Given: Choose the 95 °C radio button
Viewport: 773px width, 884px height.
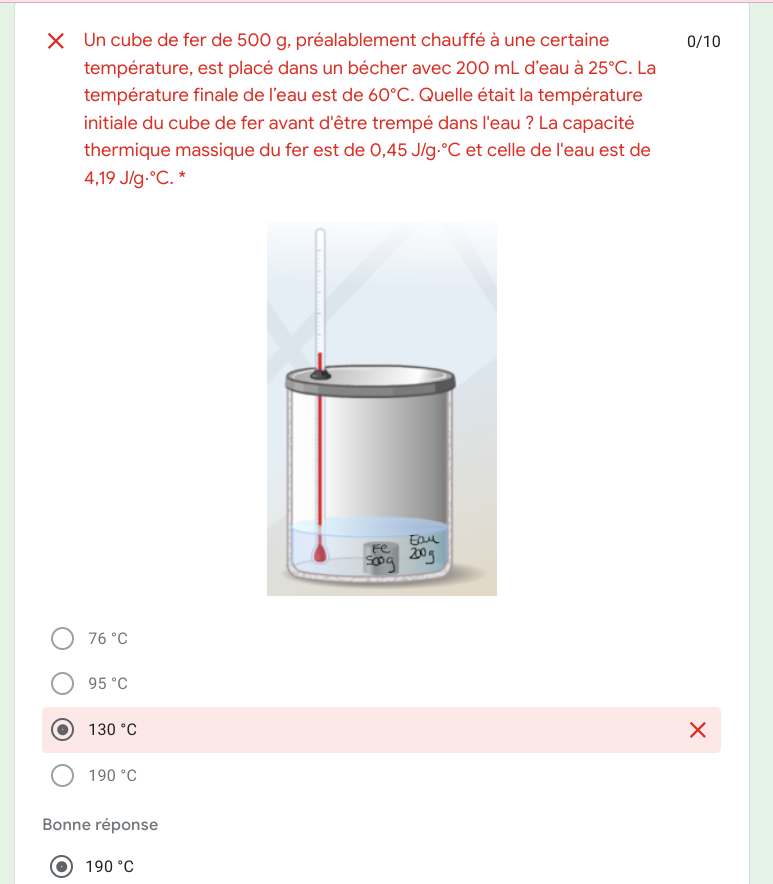Looking at the screenshot, I should coord(62,684).
